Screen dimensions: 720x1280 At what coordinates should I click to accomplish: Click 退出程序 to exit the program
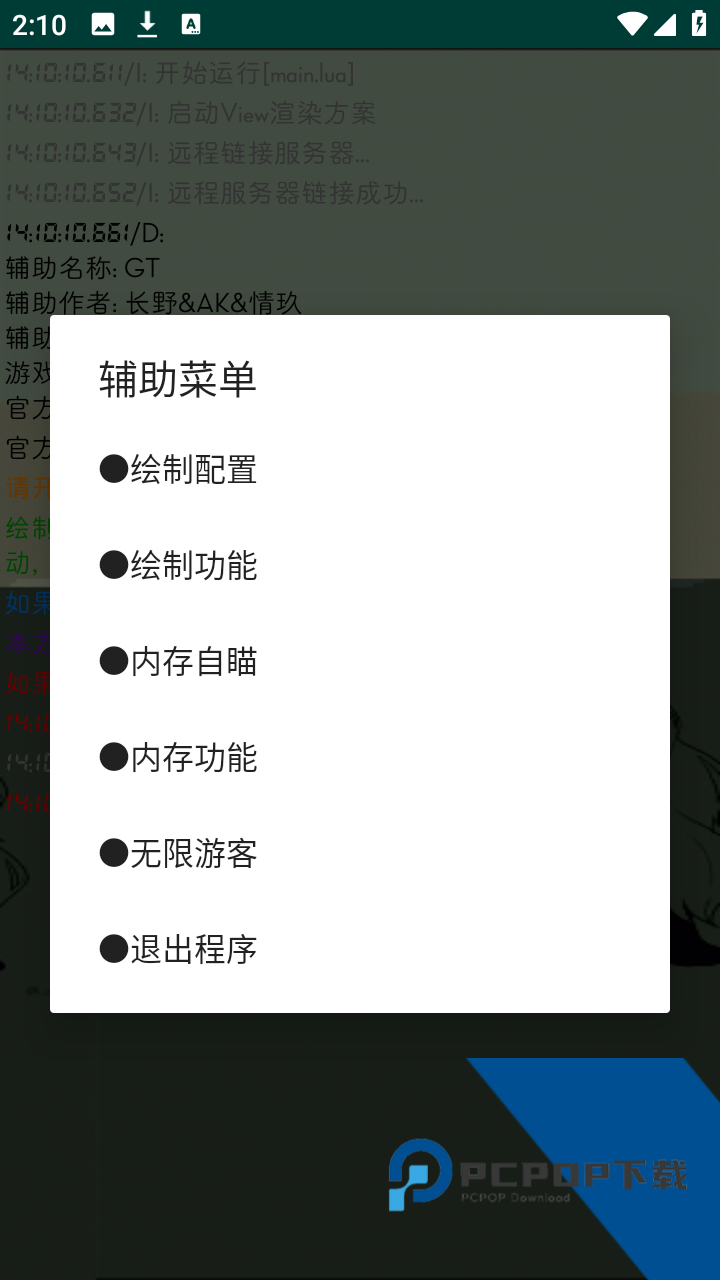pos(178,949)
